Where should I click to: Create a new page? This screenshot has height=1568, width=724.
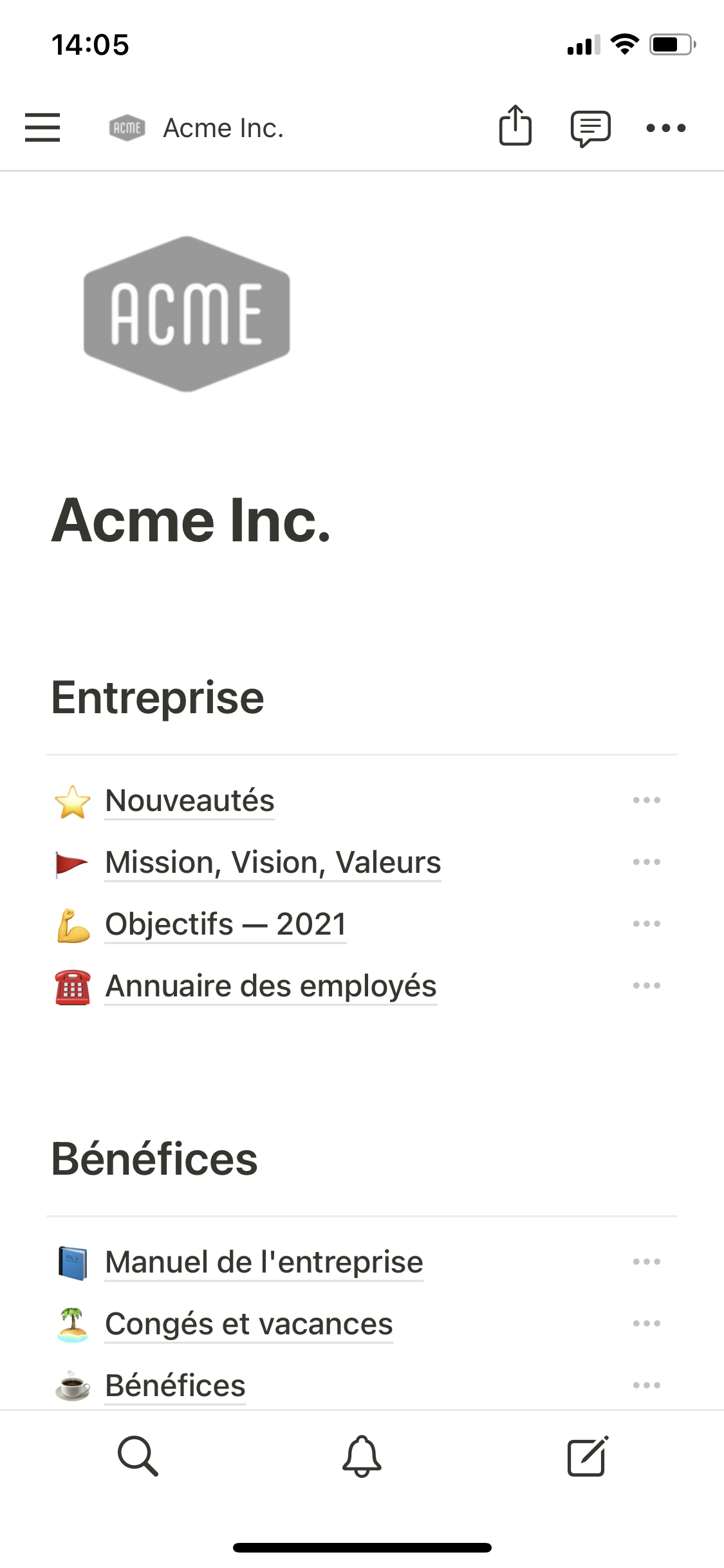coord(587,1456)
